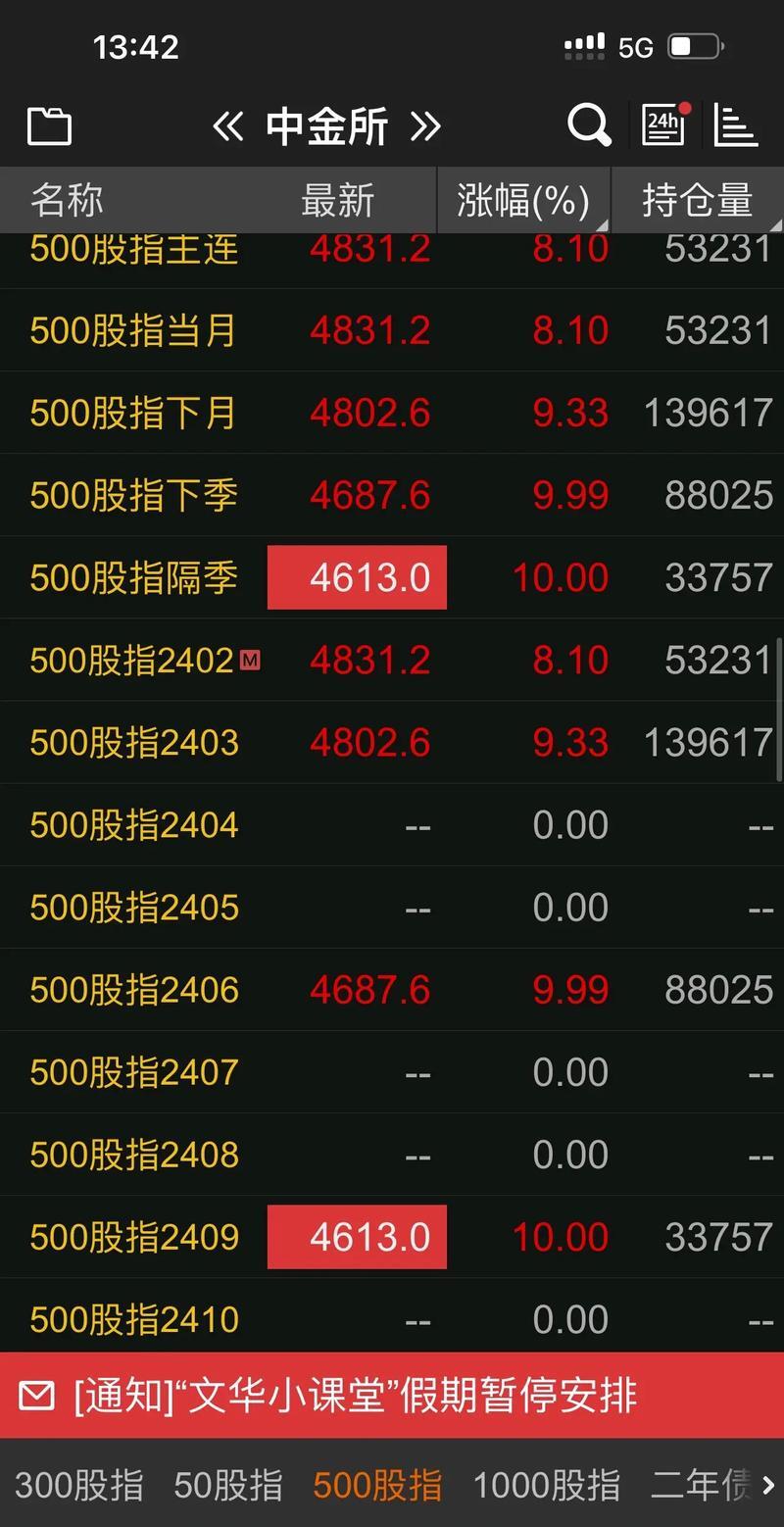Open the watchlist folder icon
This screenshot has height=1527, width=784.
pos(49,125)
